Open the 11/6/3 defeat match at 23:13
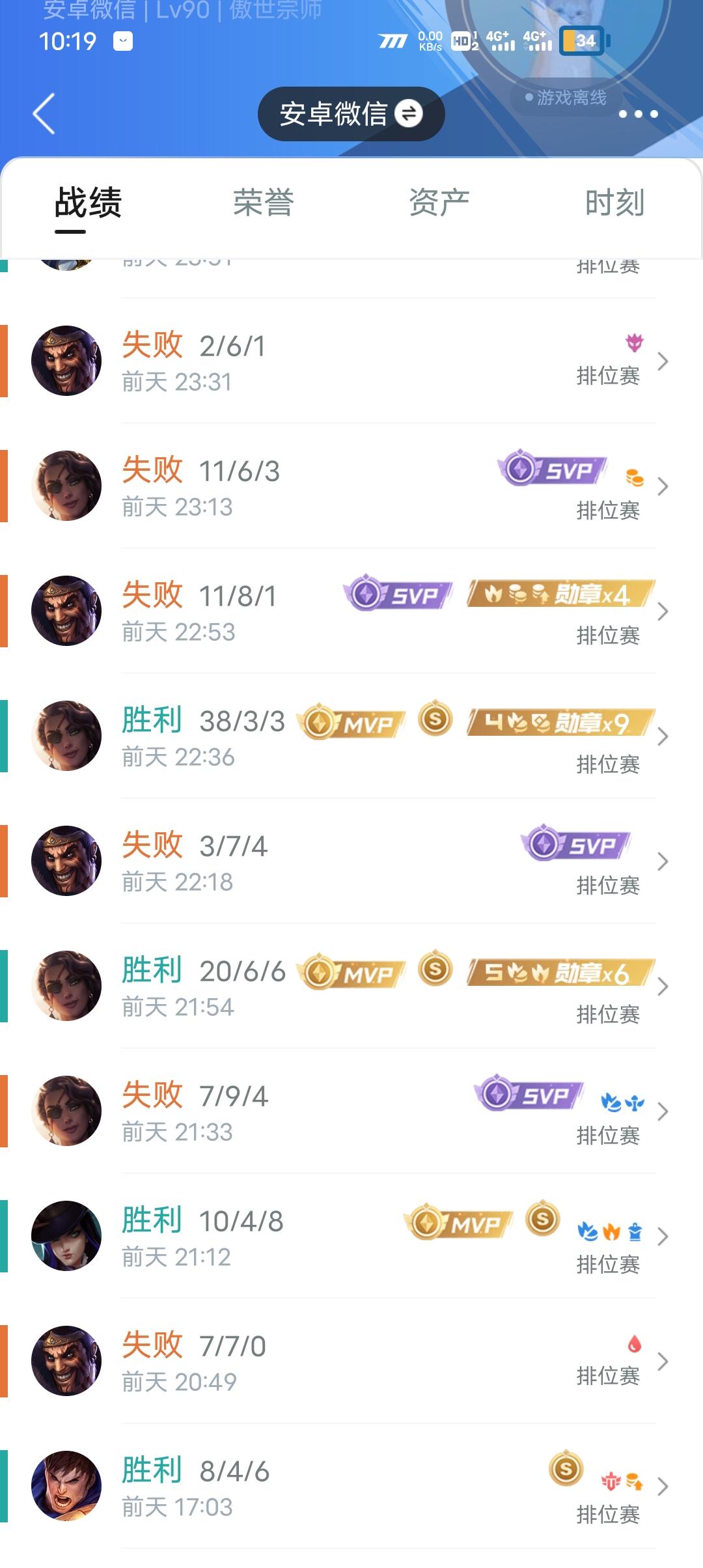 (351, 486)
